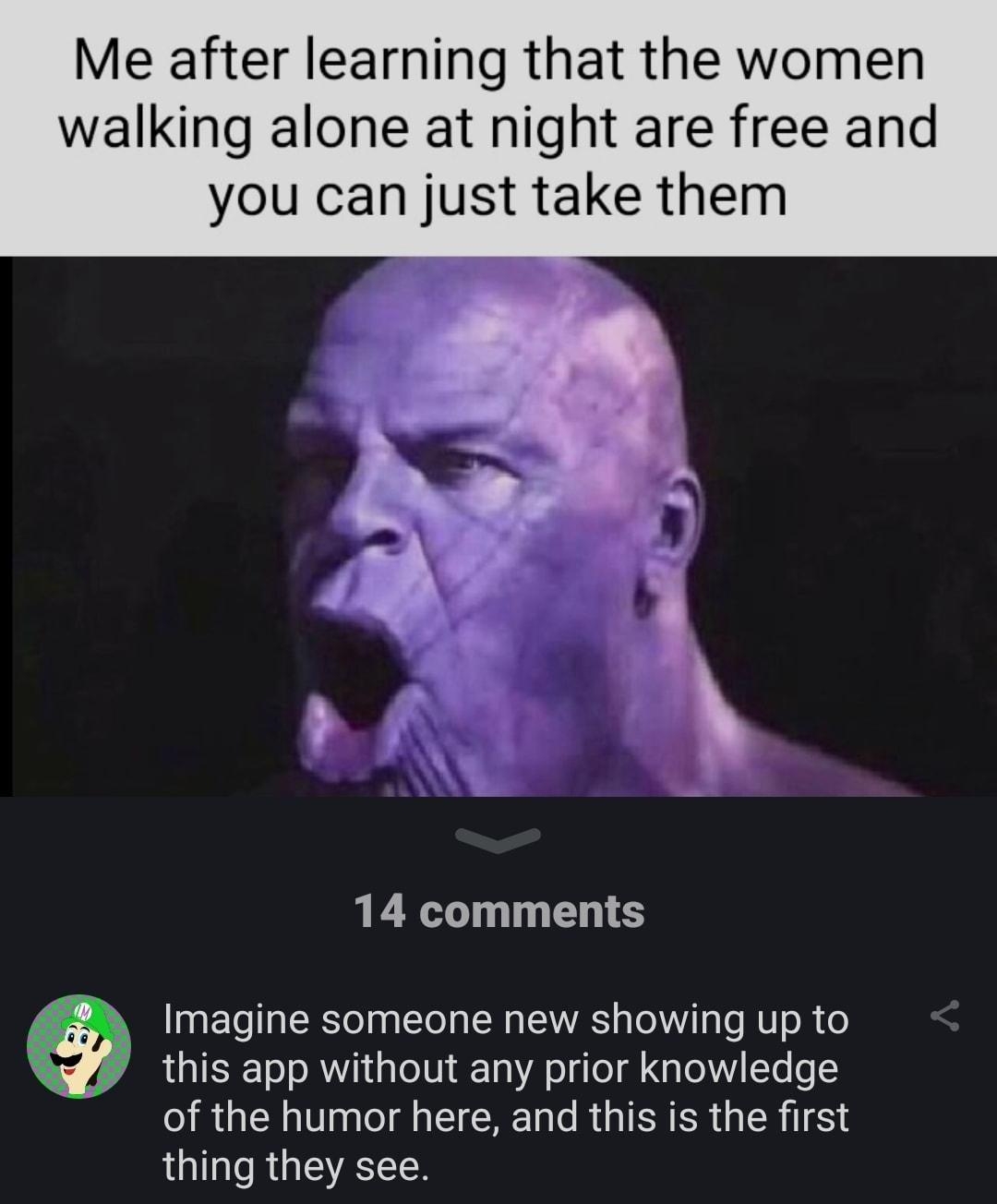Image resolution: width=997 pixels, height=1204 pixels.
Task: Click the downward chevron below the meme
Action: click(x=498, y=840)
